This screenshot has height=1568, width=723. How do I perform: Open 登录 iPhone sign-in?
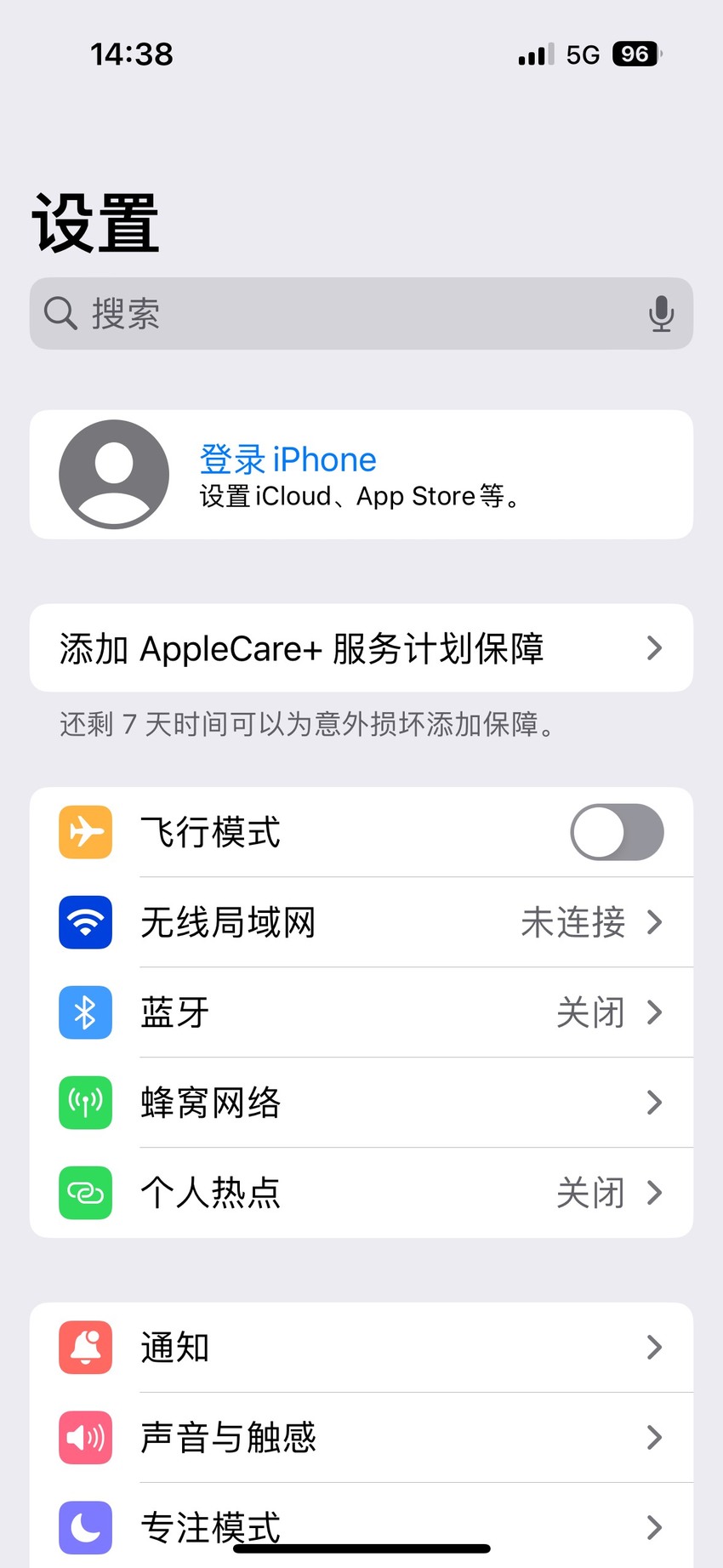pos(361,474)
